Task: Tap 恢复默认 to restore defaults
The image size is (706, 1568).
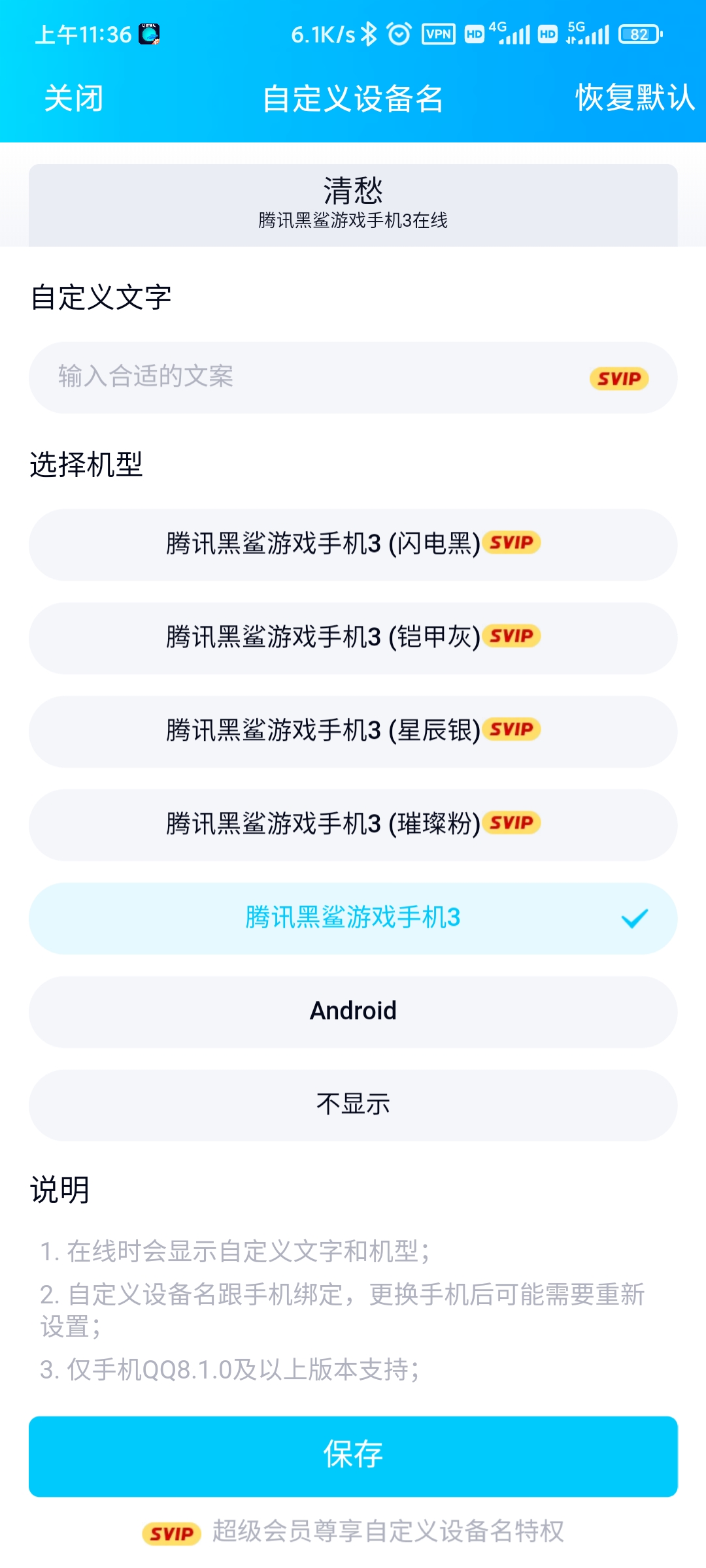Action: point(634,99)
